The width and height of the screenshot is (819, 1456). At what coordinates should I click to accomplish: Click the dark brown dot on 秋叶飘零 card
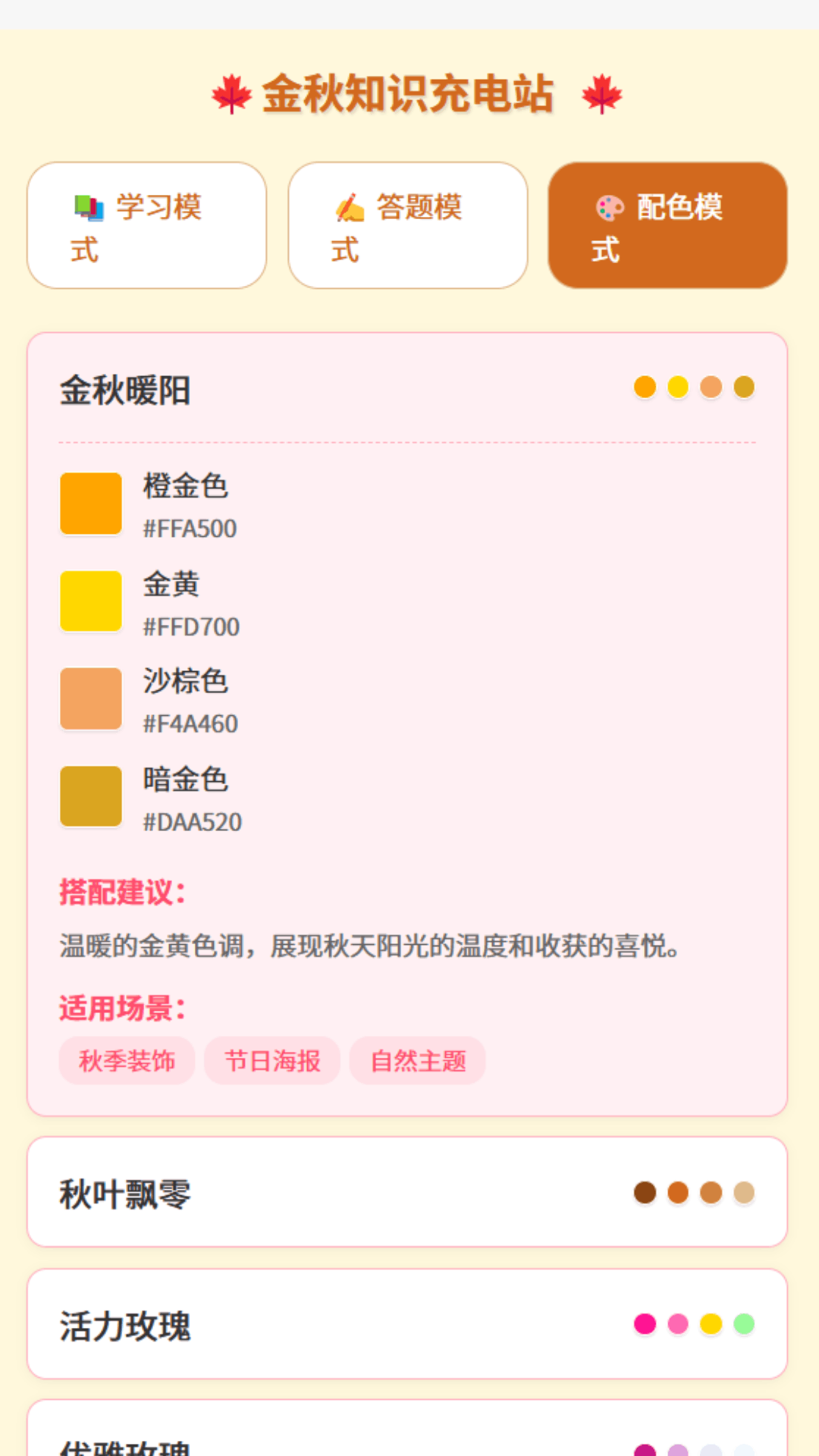click(645, 1193)
